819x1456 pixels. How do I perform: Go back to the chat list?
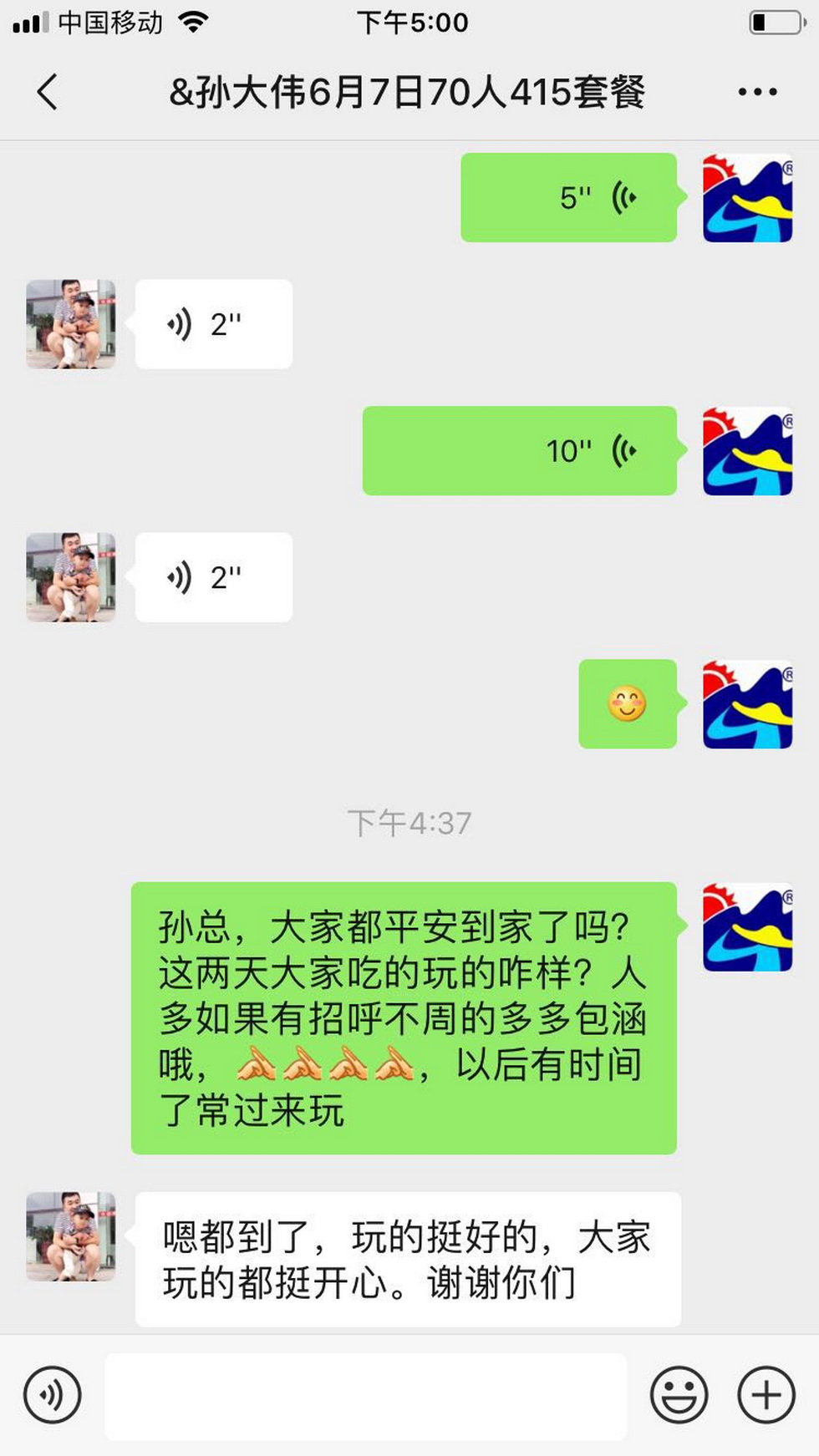point(48,92)
